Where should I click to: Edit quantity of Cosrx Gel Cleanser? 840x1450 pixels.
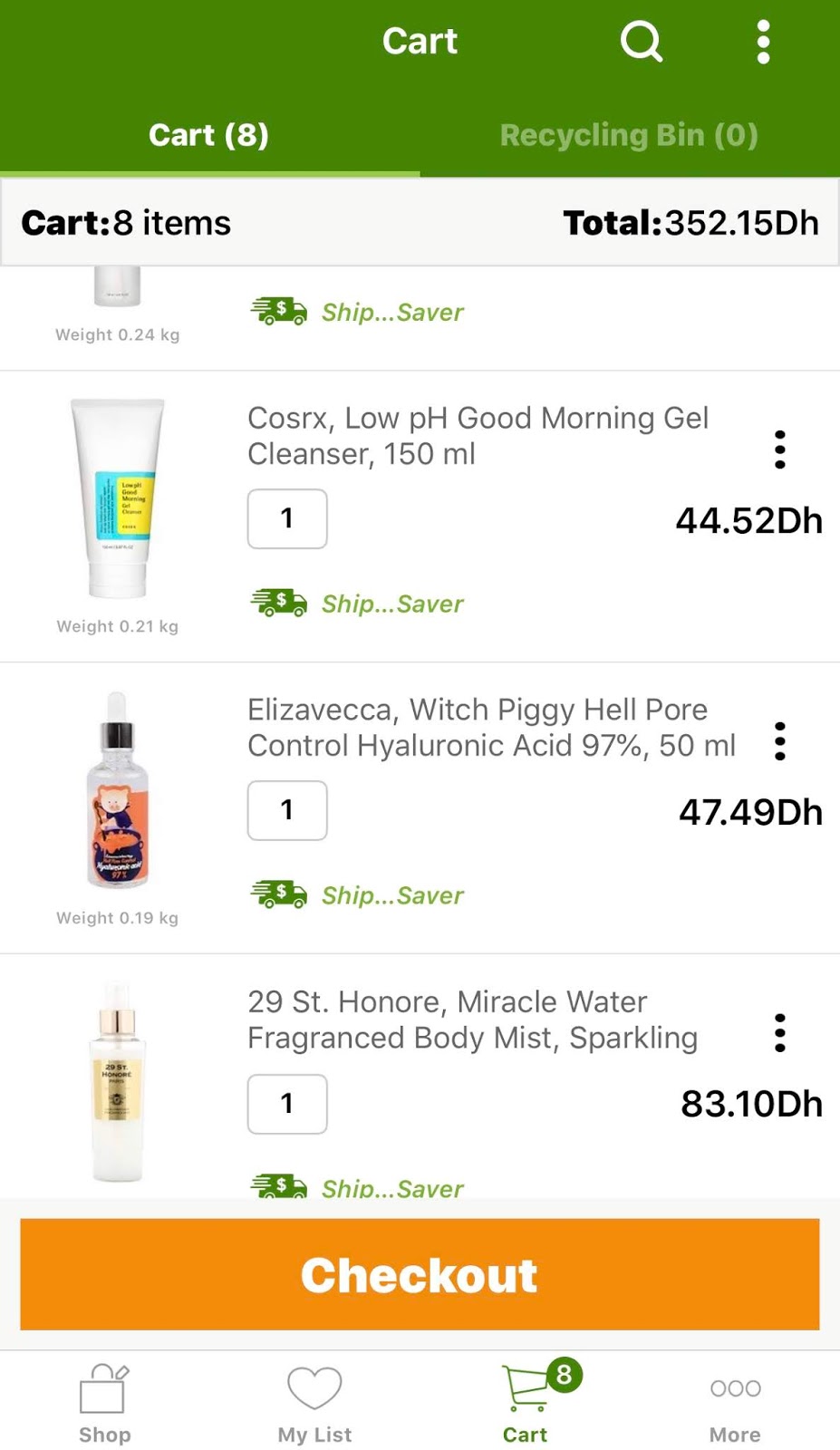point(287,518)
